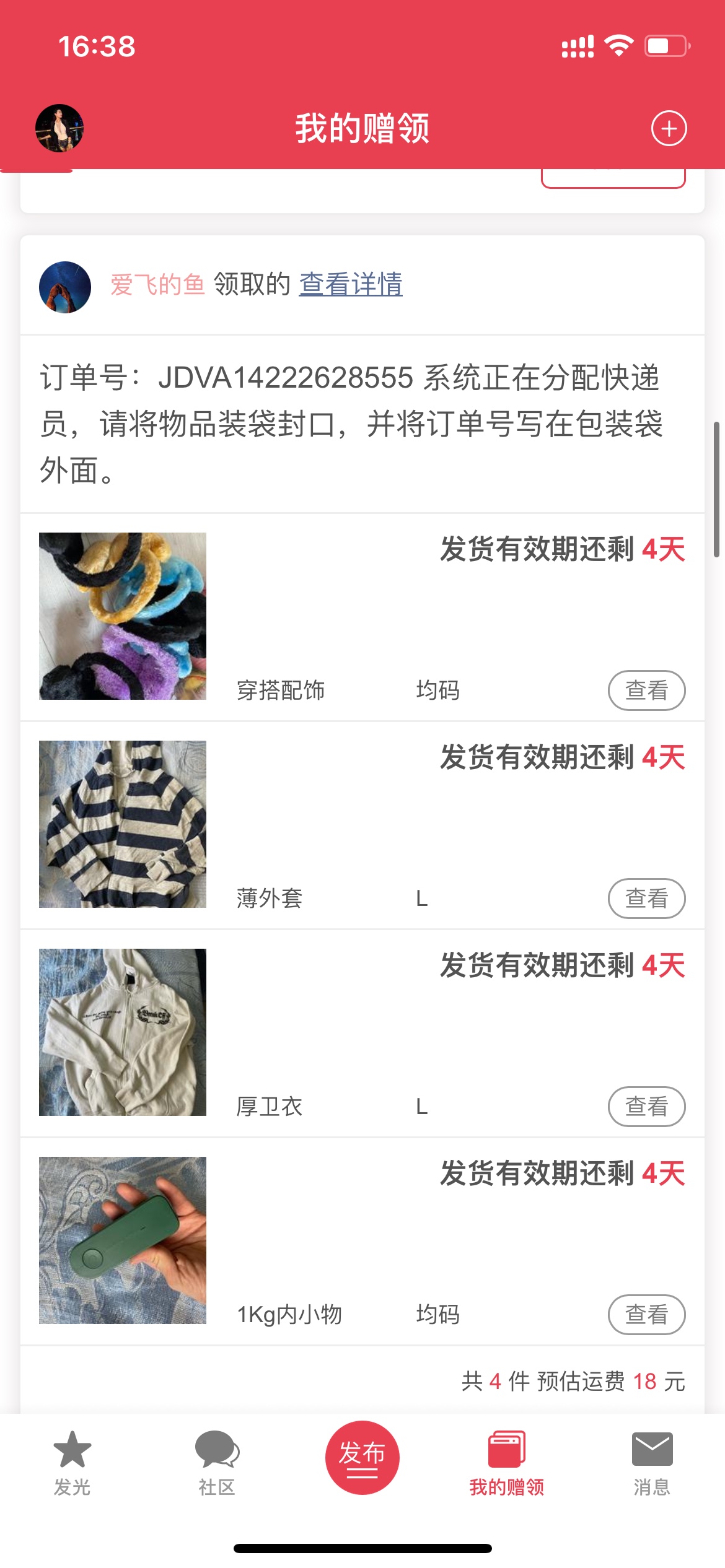This screenshot has height=1568, width=725.
Task: Tap the red 发布 button
Action: pyautogui.click(x=362, y=1457)
